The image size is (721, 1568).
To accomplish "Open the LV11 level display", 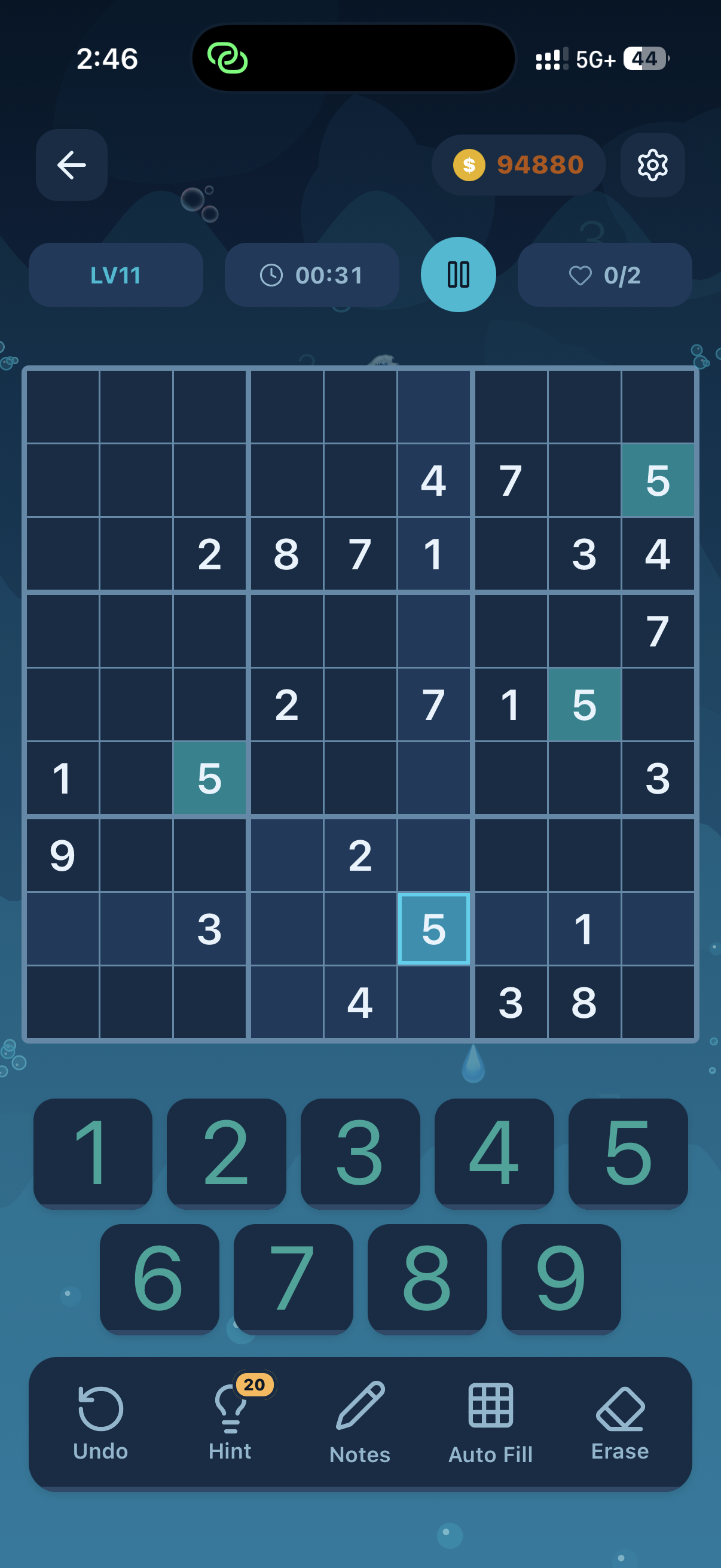I will tap(115, 274).
